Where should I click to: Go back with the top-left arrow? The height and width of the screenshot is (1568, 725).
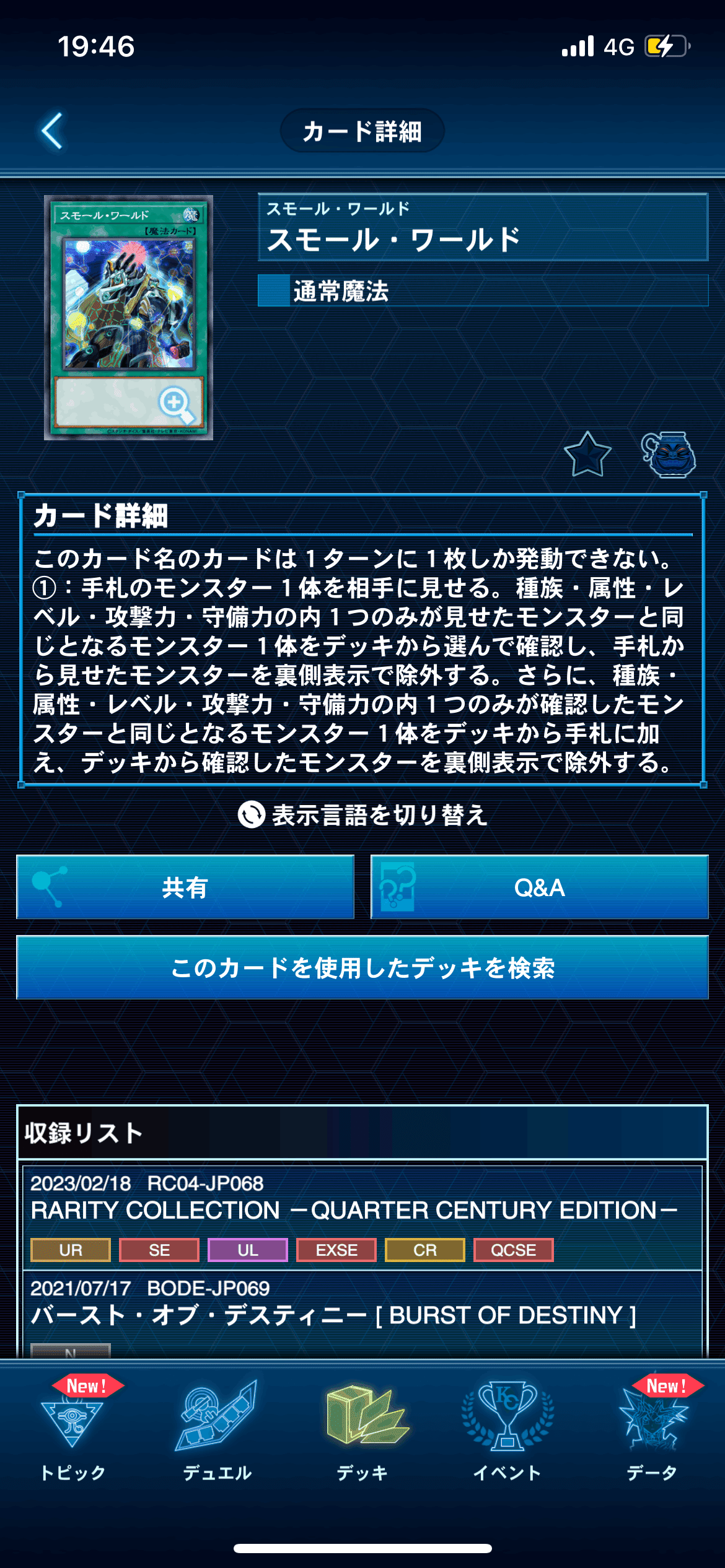coord(52,131)
